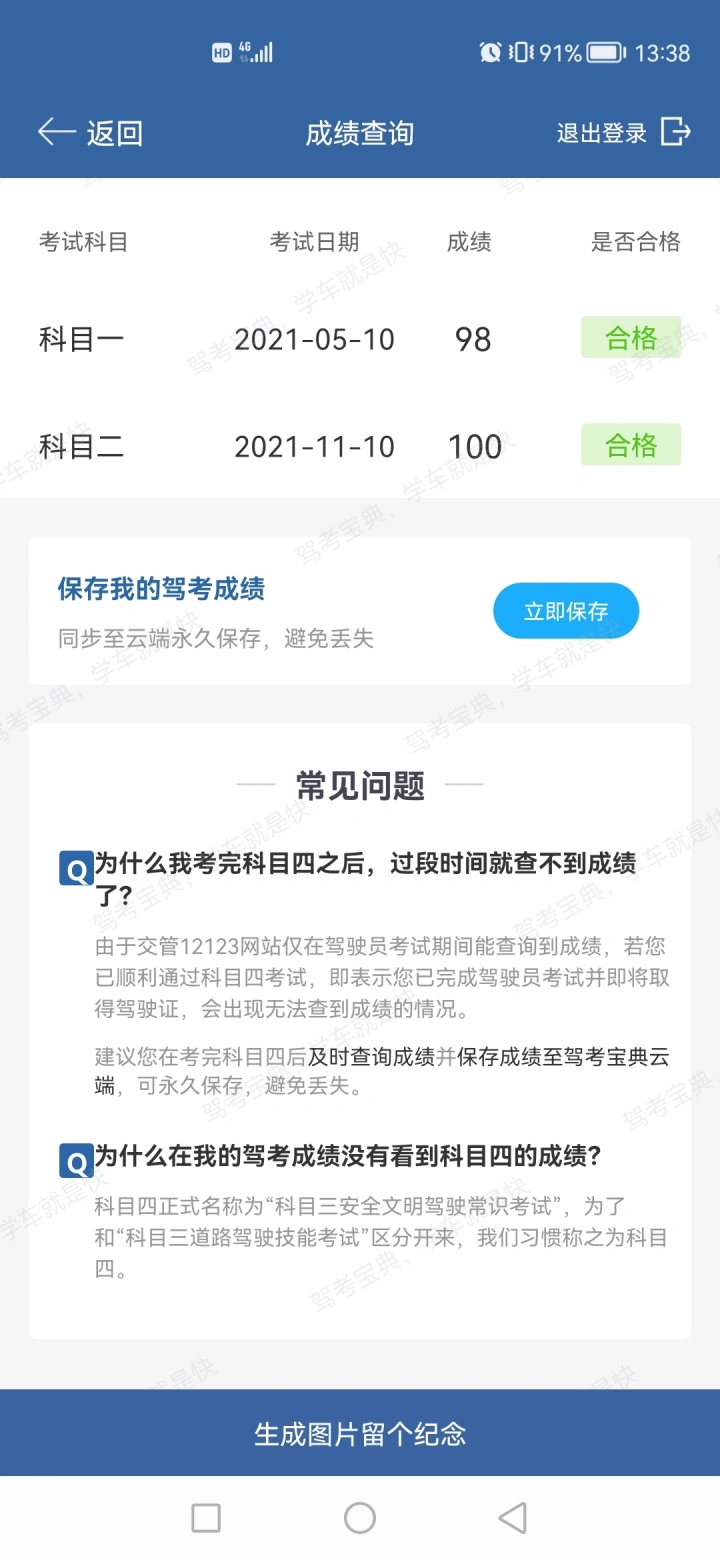Tap the system back triangle

[513, 1518]
